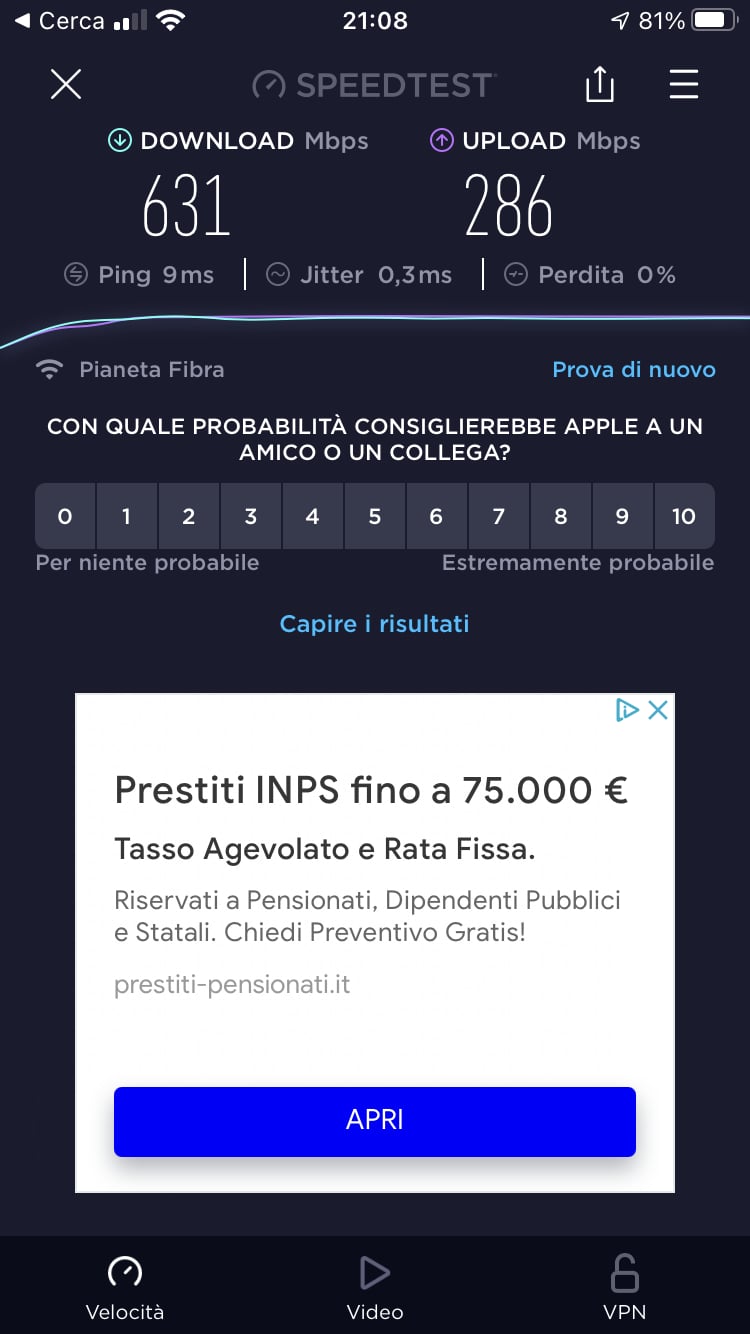Select rating 10 Estremamente probabile
The height and width of the screenshot is (1334, 750).
[684, 516]
